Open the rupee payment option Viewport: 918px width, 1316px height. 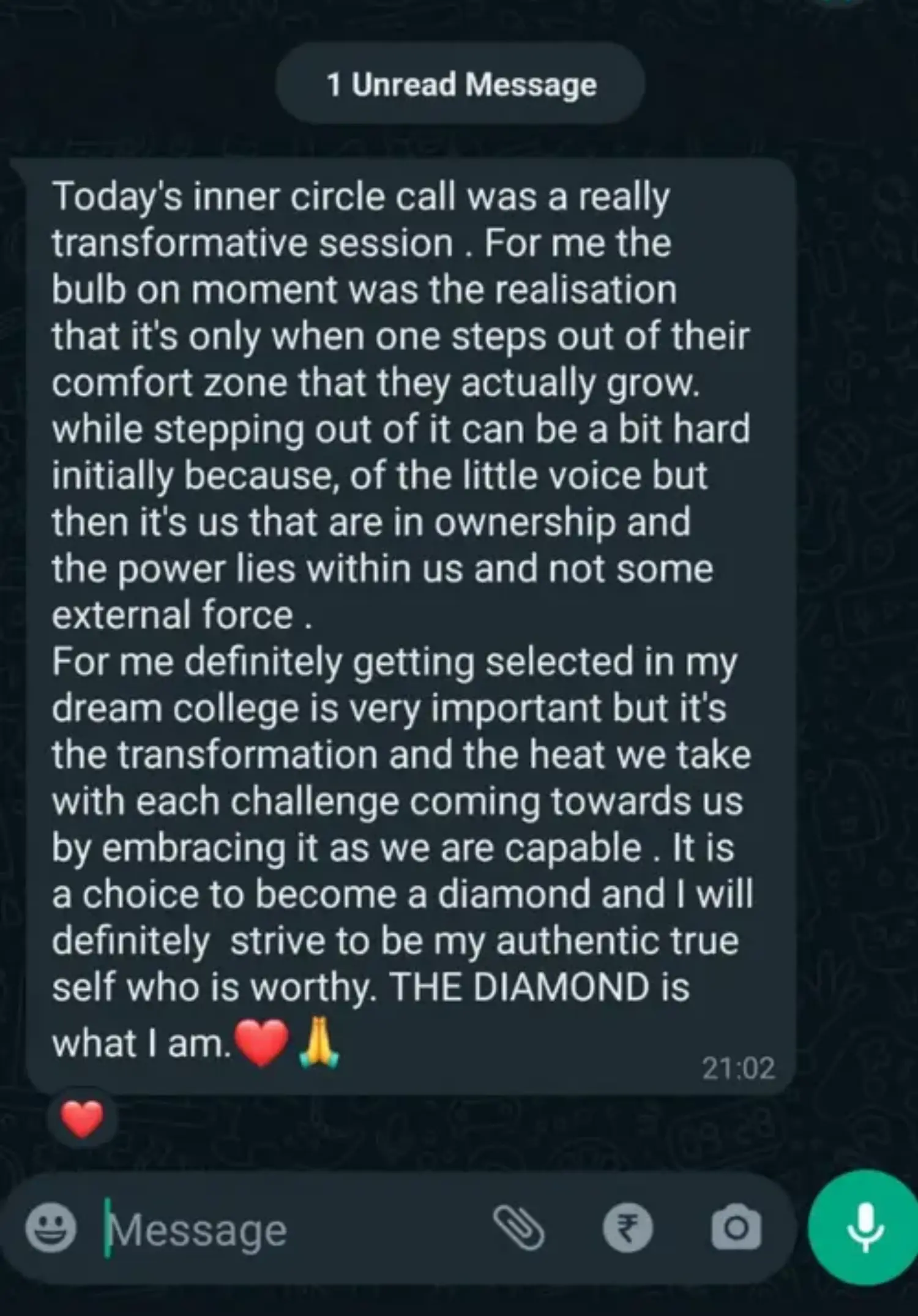tap(628, 1228)
